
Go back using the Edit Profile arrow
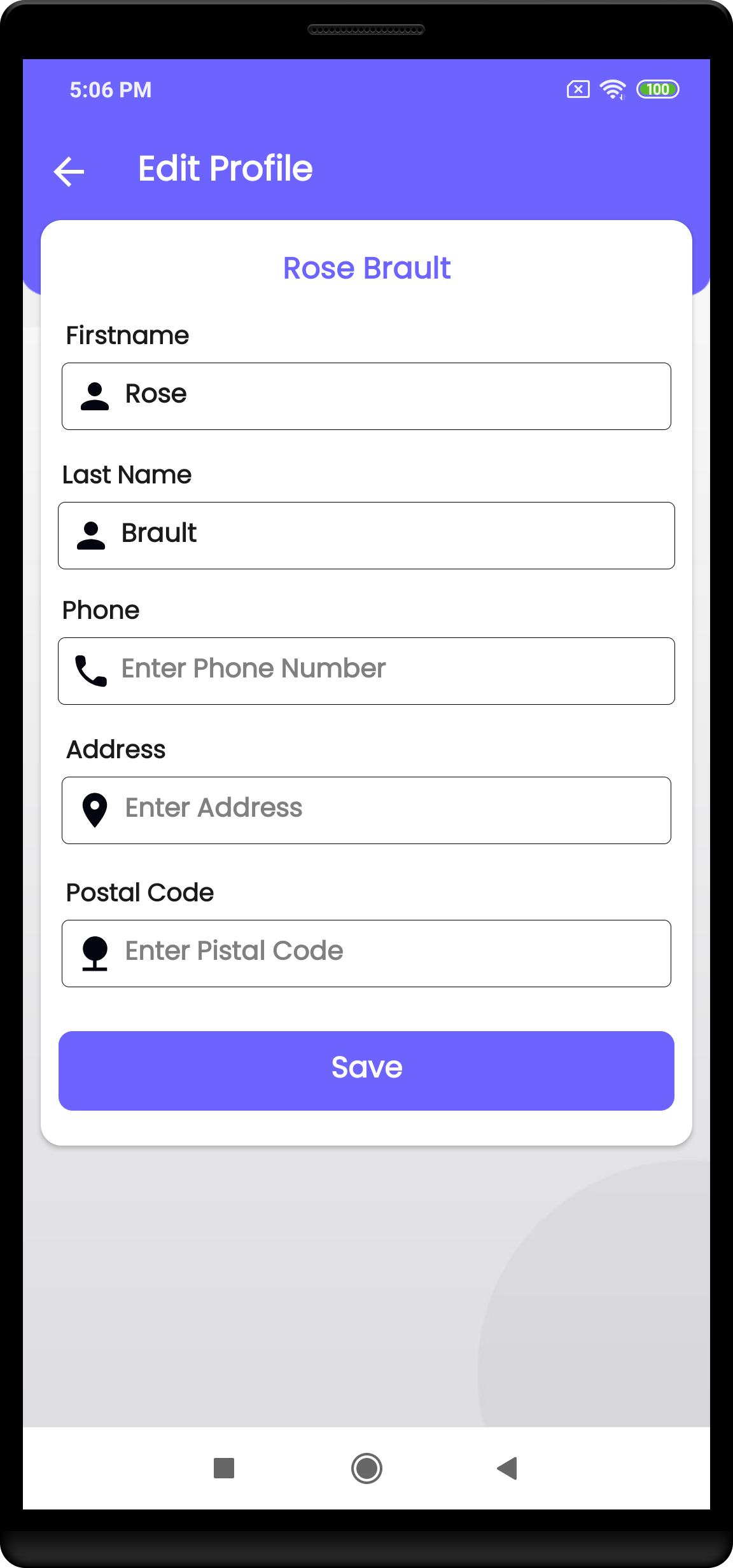[69, 171]
